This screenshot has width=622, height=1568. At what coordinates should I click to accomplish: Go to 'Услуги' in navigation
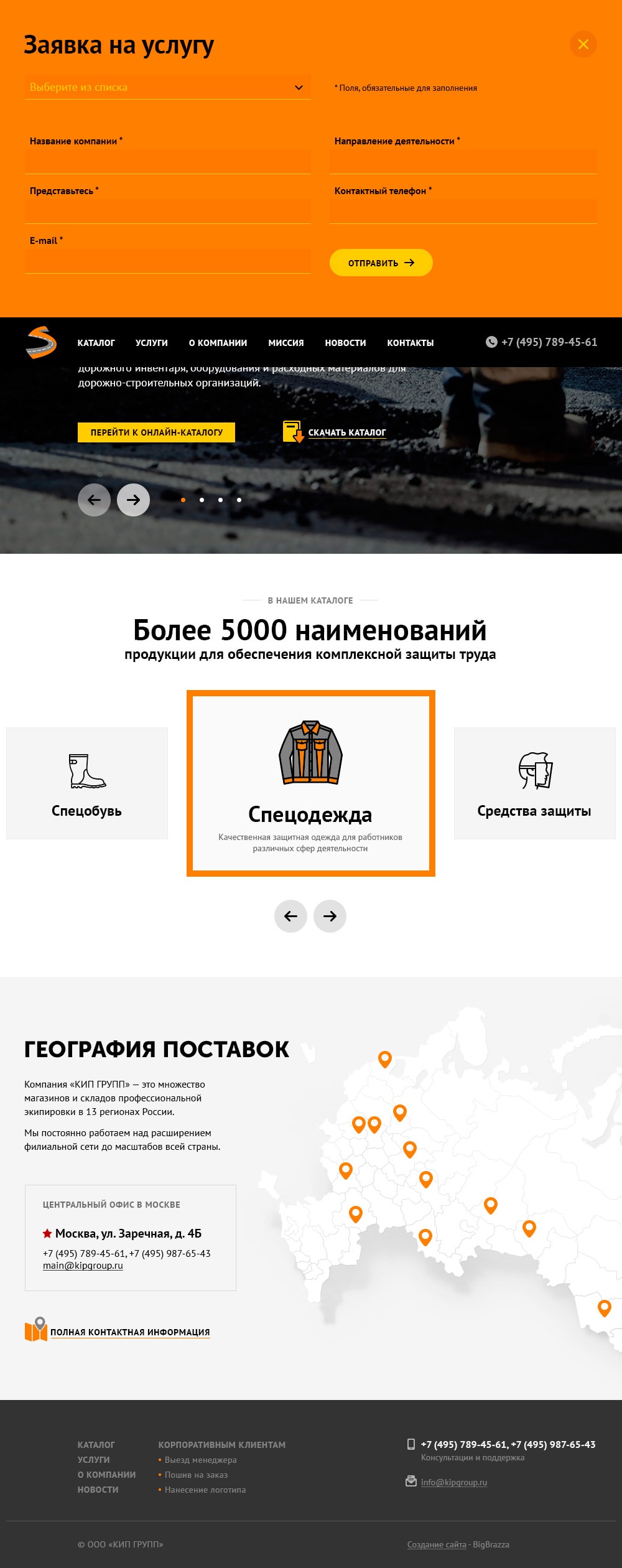click(152, 343)
